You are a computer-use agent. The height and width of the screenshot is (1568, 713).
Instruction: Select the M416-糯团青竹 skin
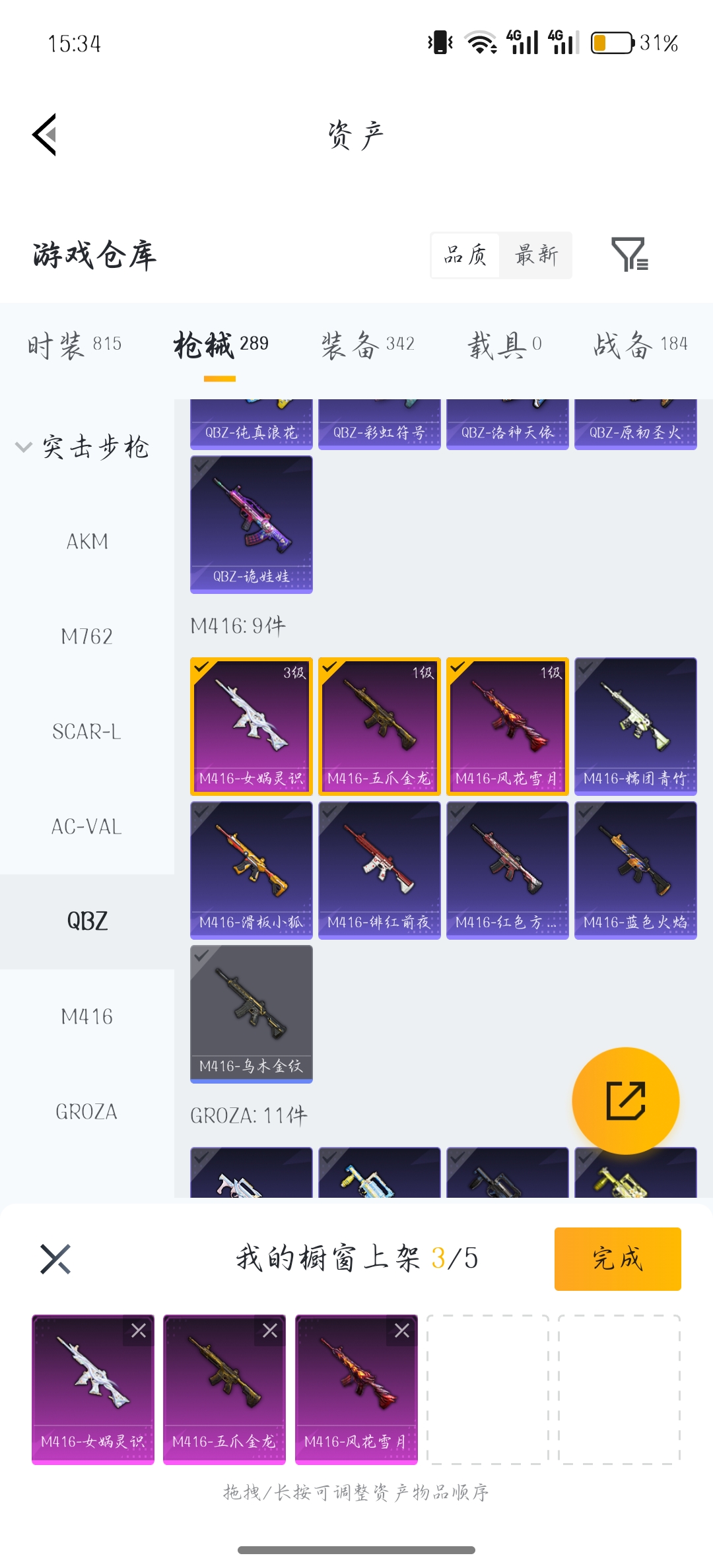[635, 726]
